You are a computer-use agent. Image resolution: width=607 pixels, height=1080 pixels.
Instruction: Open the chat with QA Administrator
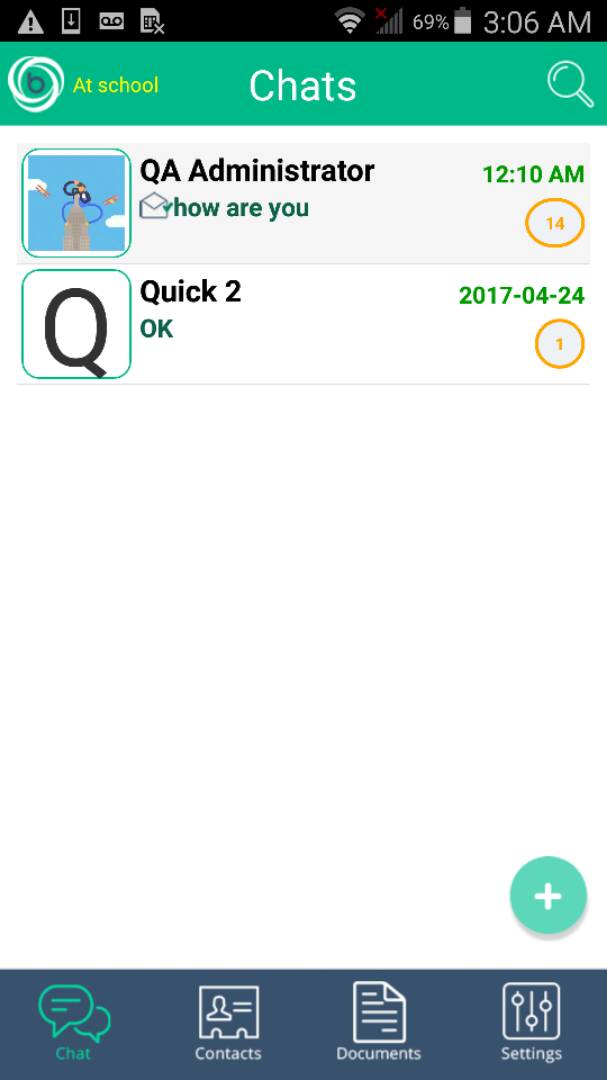click(x=303, y=203)
